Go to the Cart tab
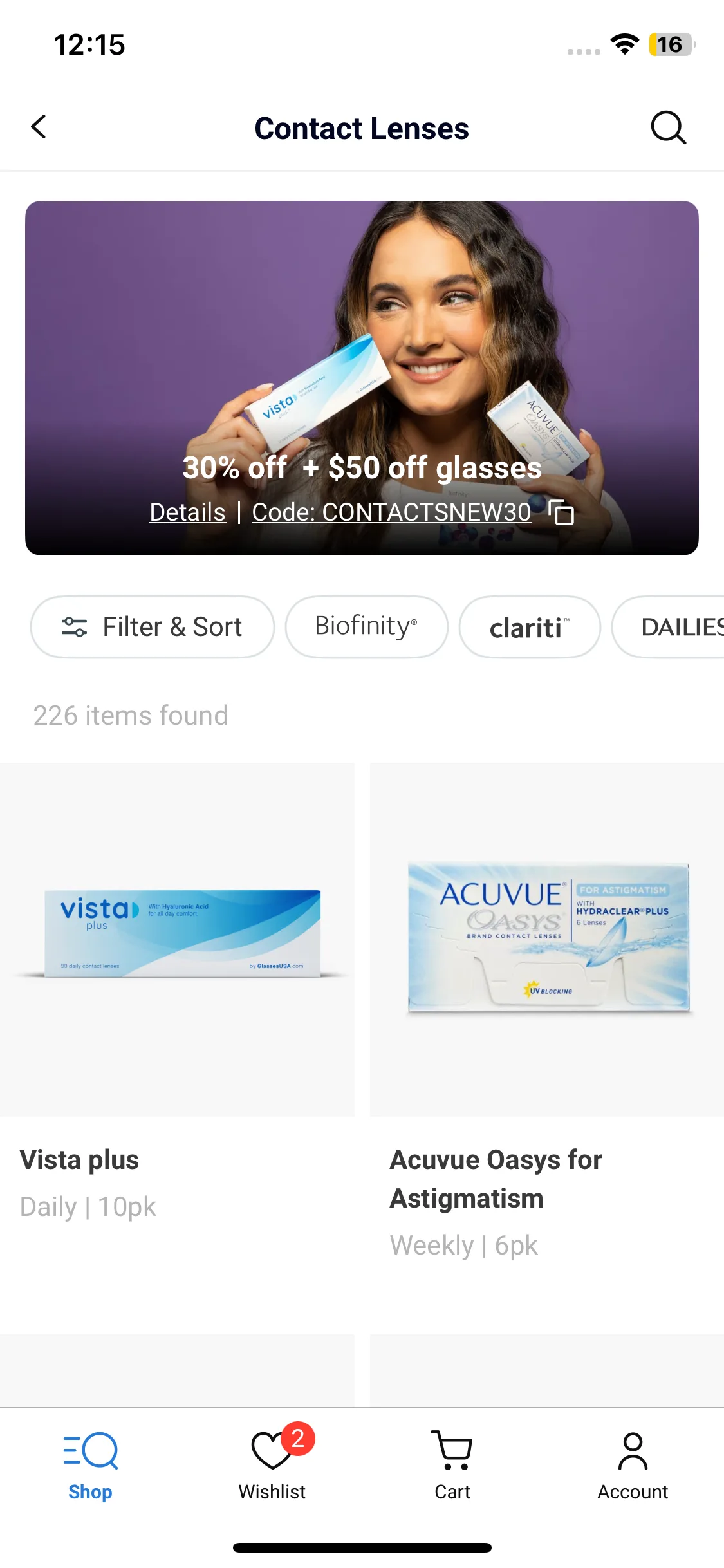 coord(452,1465)
